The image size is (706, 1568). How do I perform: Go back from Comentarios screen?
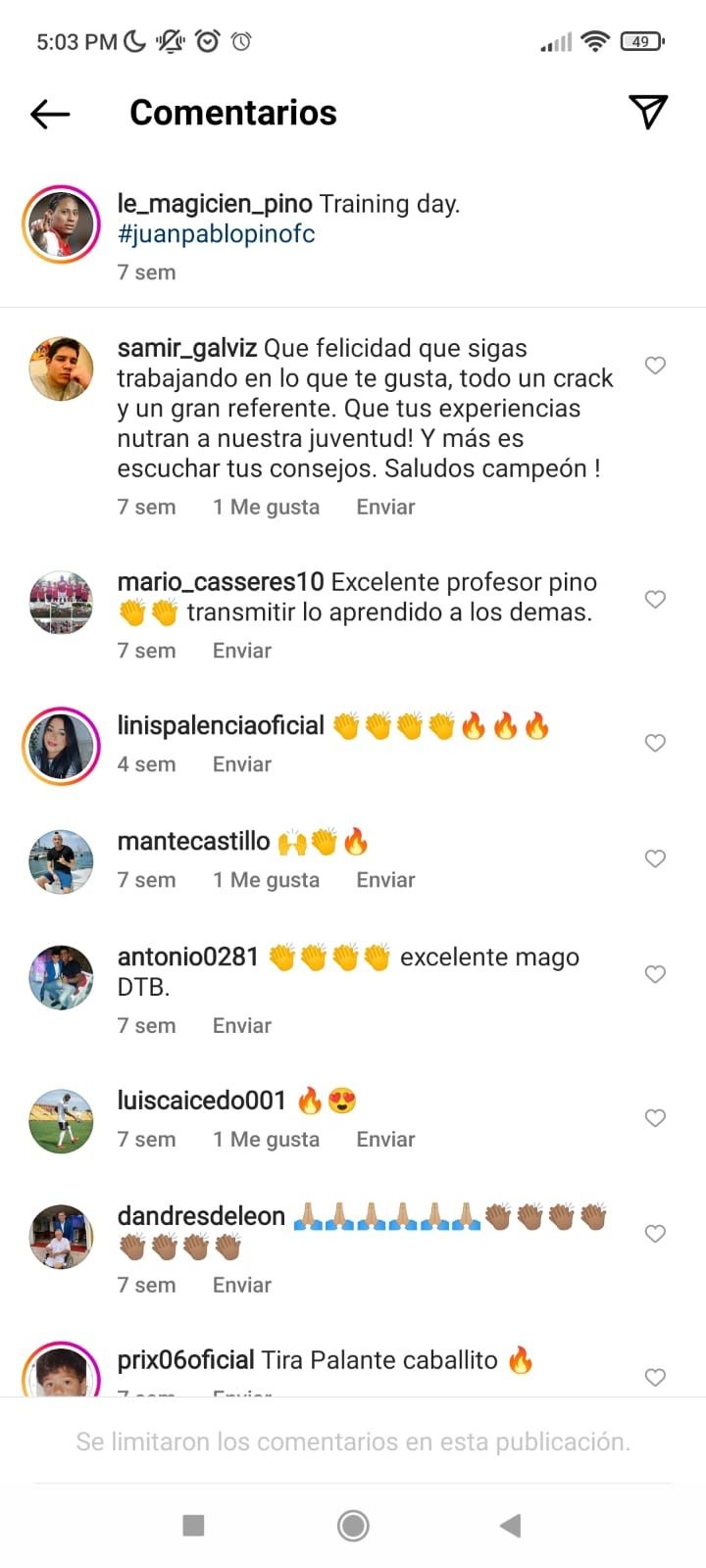coord(50,114)
